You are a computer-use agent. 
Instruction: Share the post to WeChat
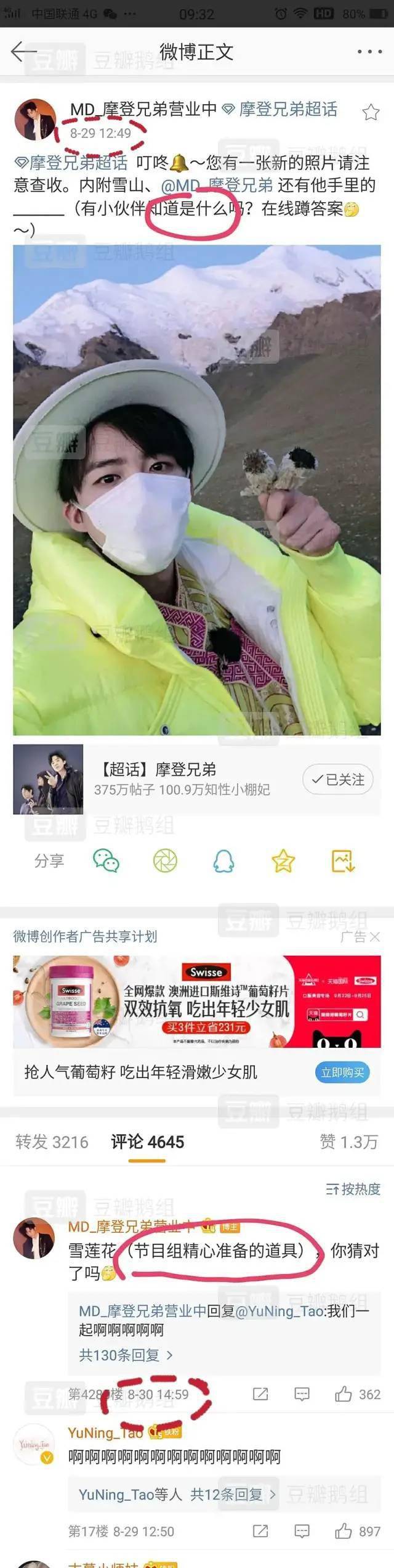point(106,861)
